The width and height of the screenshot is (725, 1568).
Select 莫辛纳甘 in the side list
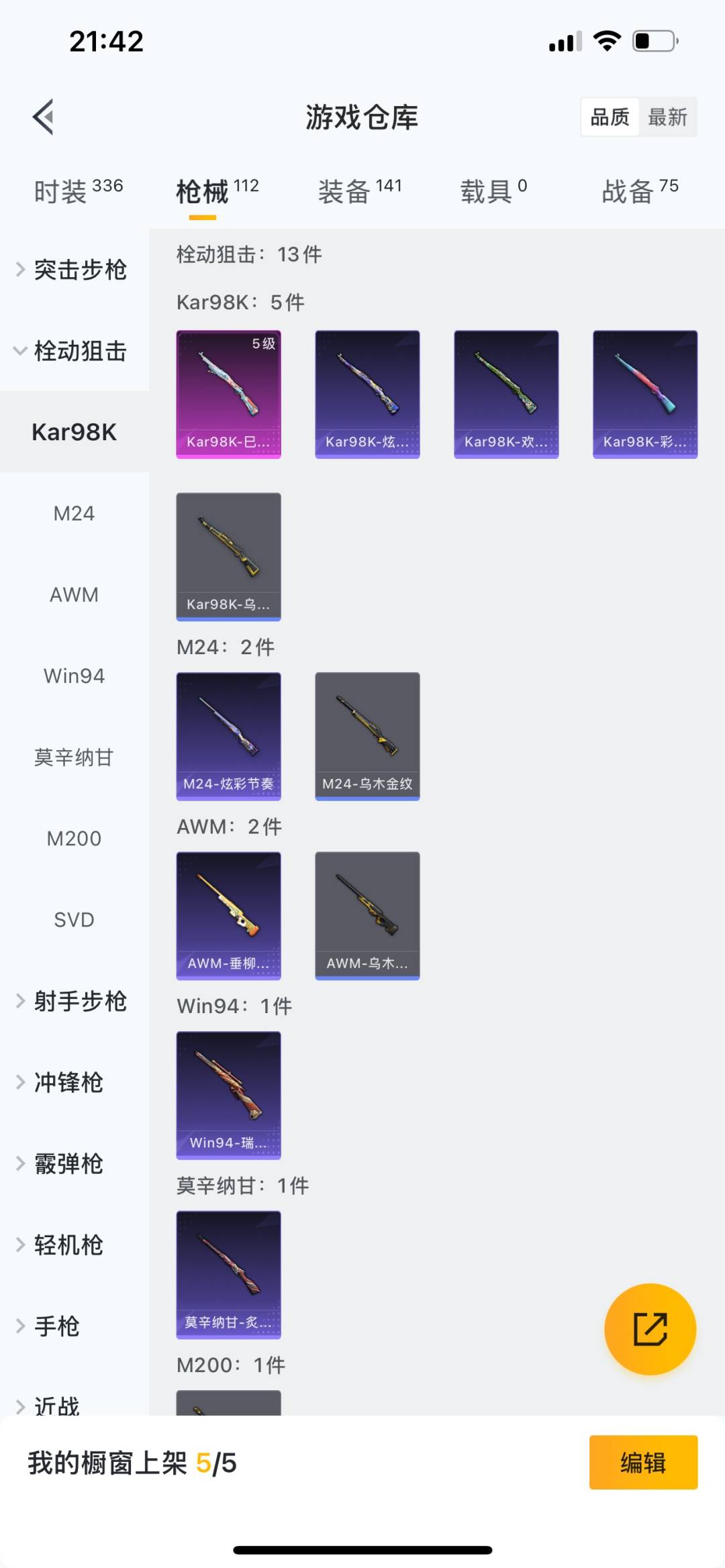74,757
